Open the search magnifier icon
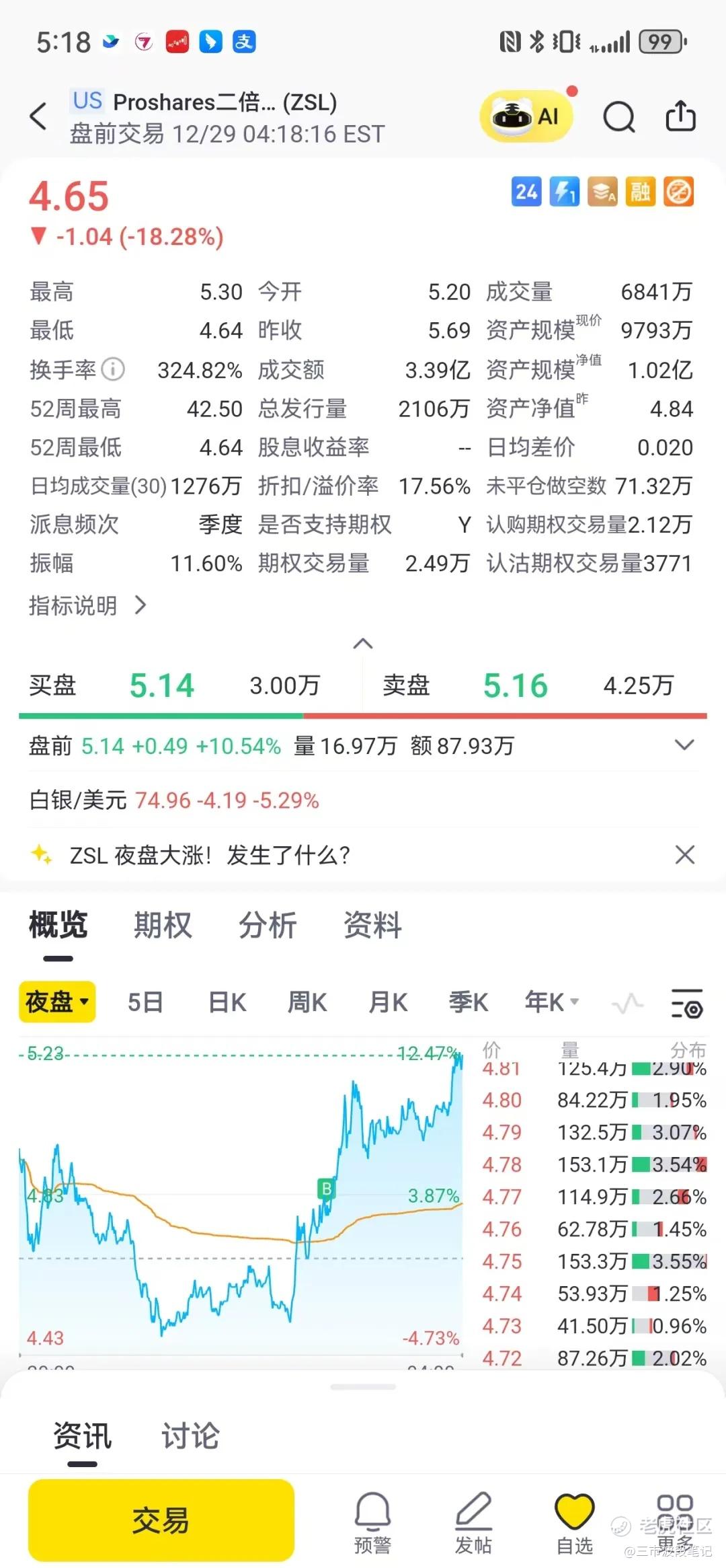The width and height of the screenshot is (726, 1568). click(x=618, y=118)
